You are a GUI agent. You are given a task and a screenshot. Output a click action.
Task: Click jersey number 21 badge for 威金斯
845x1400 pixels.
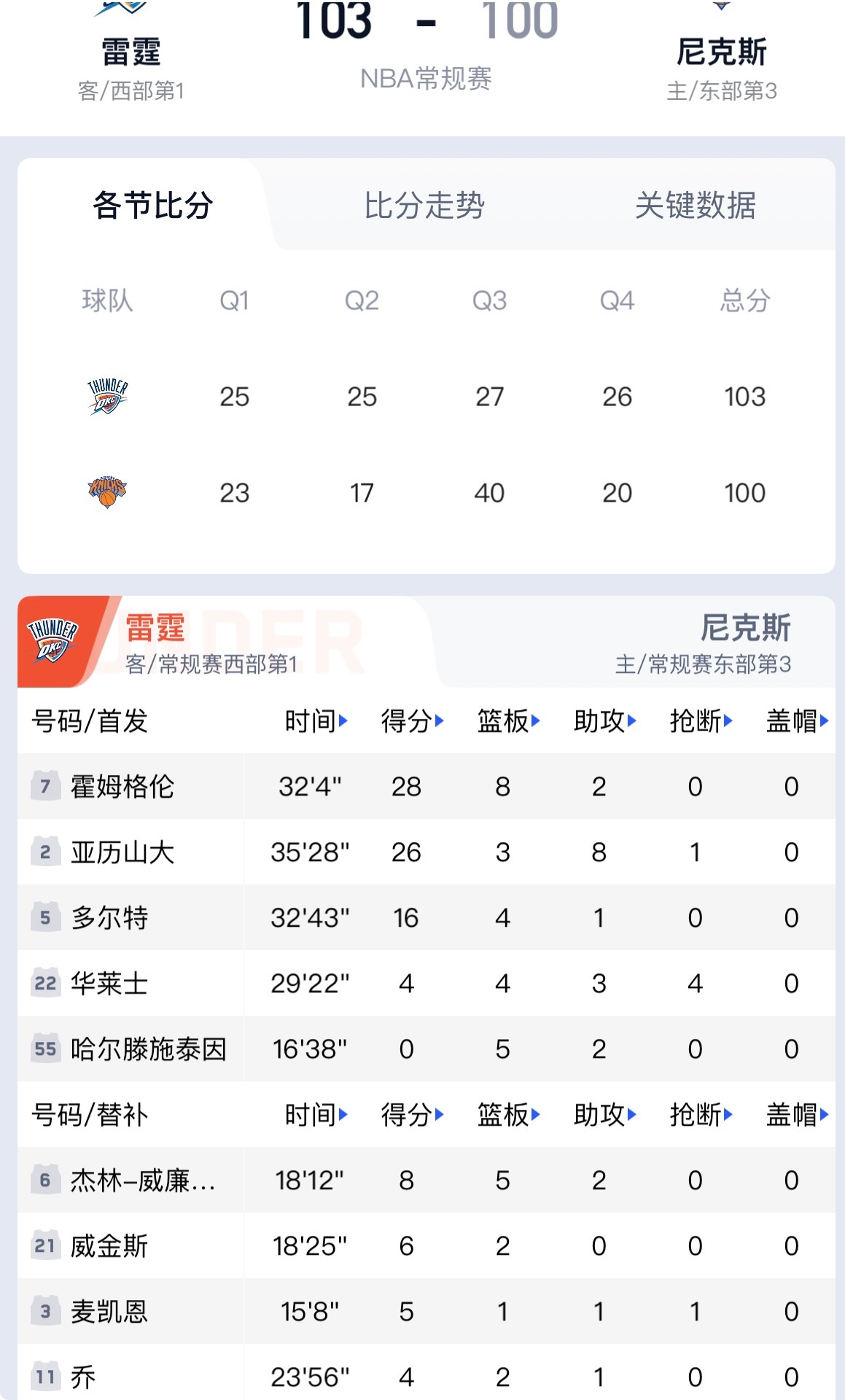tap(46, 1245)
